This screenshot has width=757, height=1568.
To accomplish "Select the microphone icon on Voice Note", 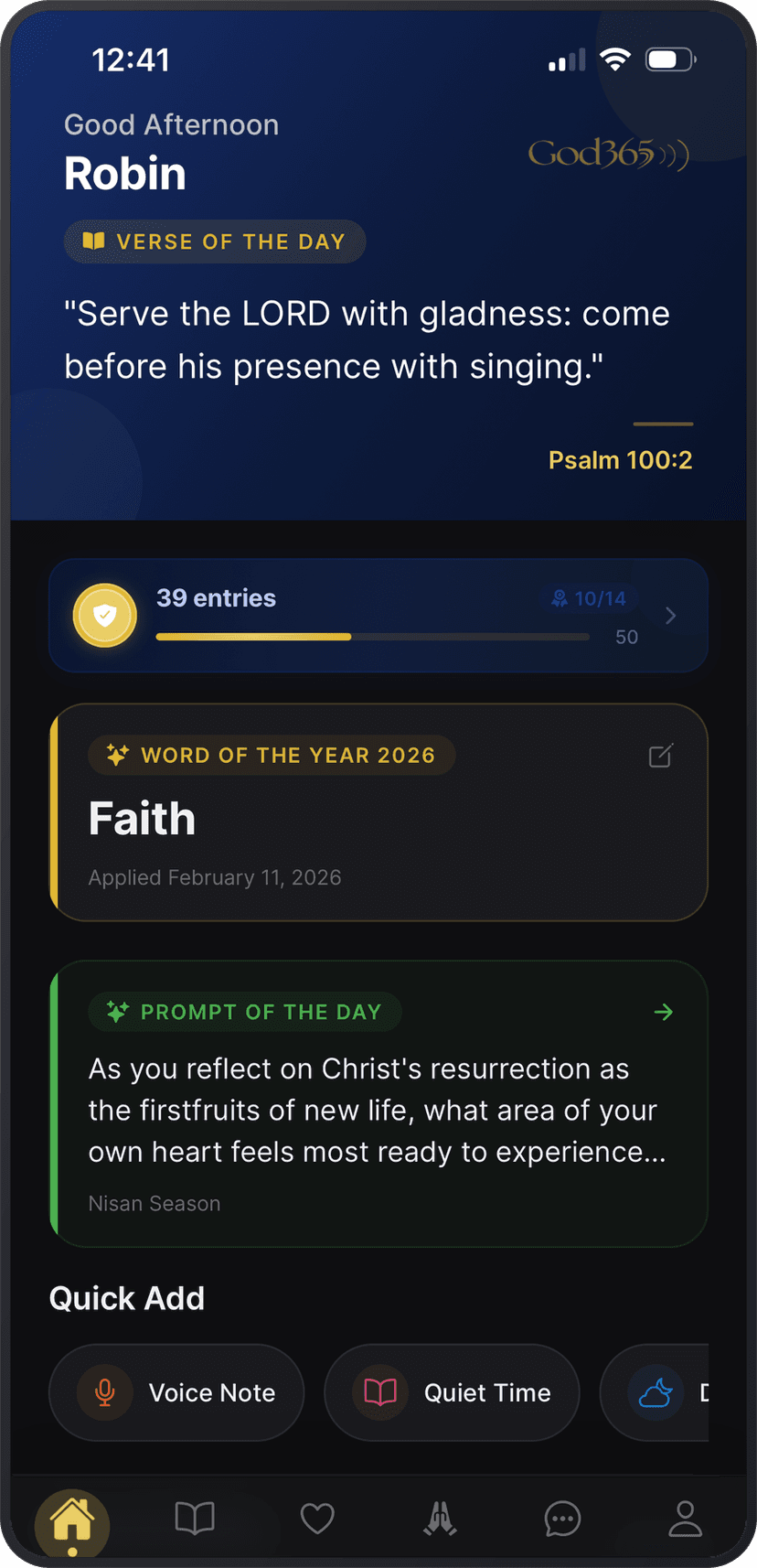I will [x=105, y=1392].
